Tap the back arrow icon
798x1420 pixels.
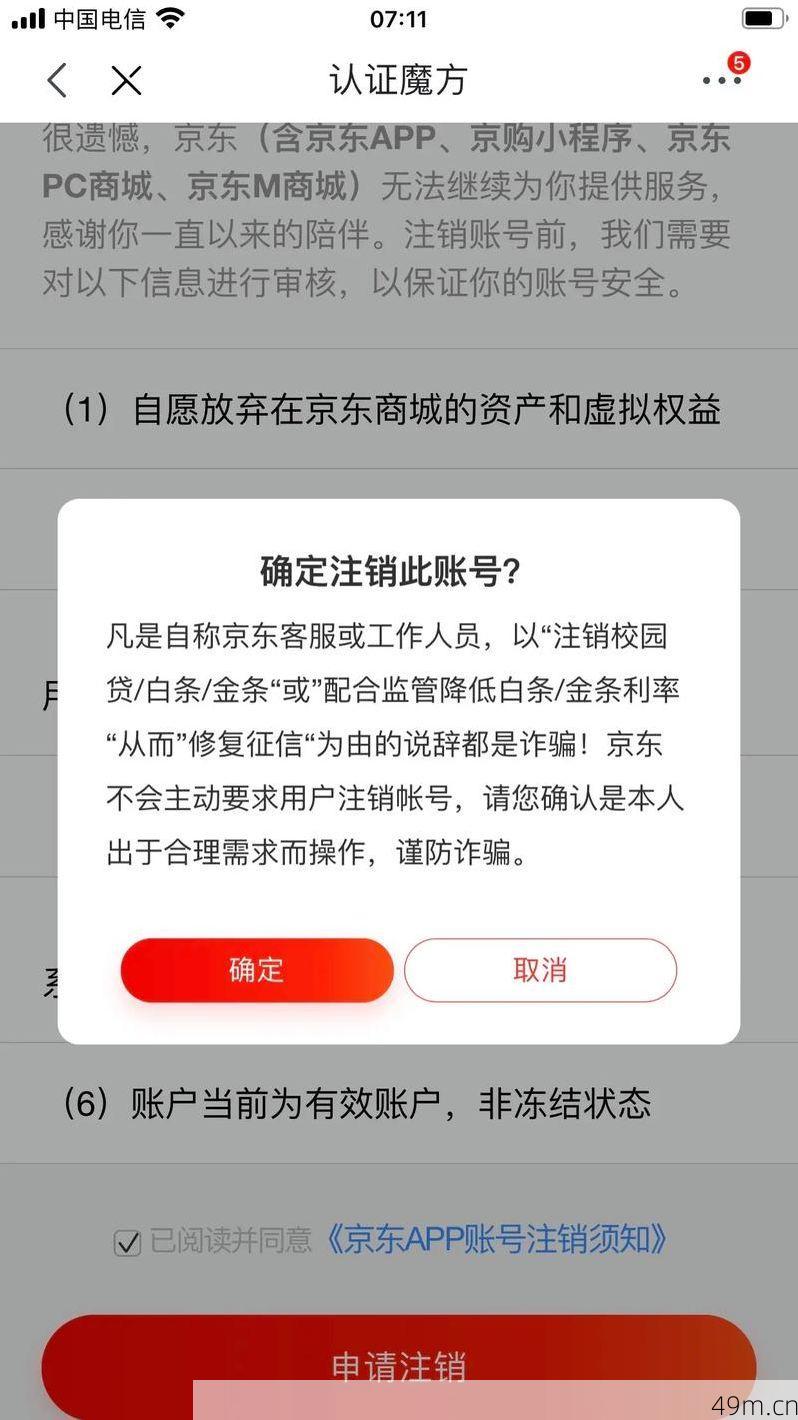[x=57, y=81]
